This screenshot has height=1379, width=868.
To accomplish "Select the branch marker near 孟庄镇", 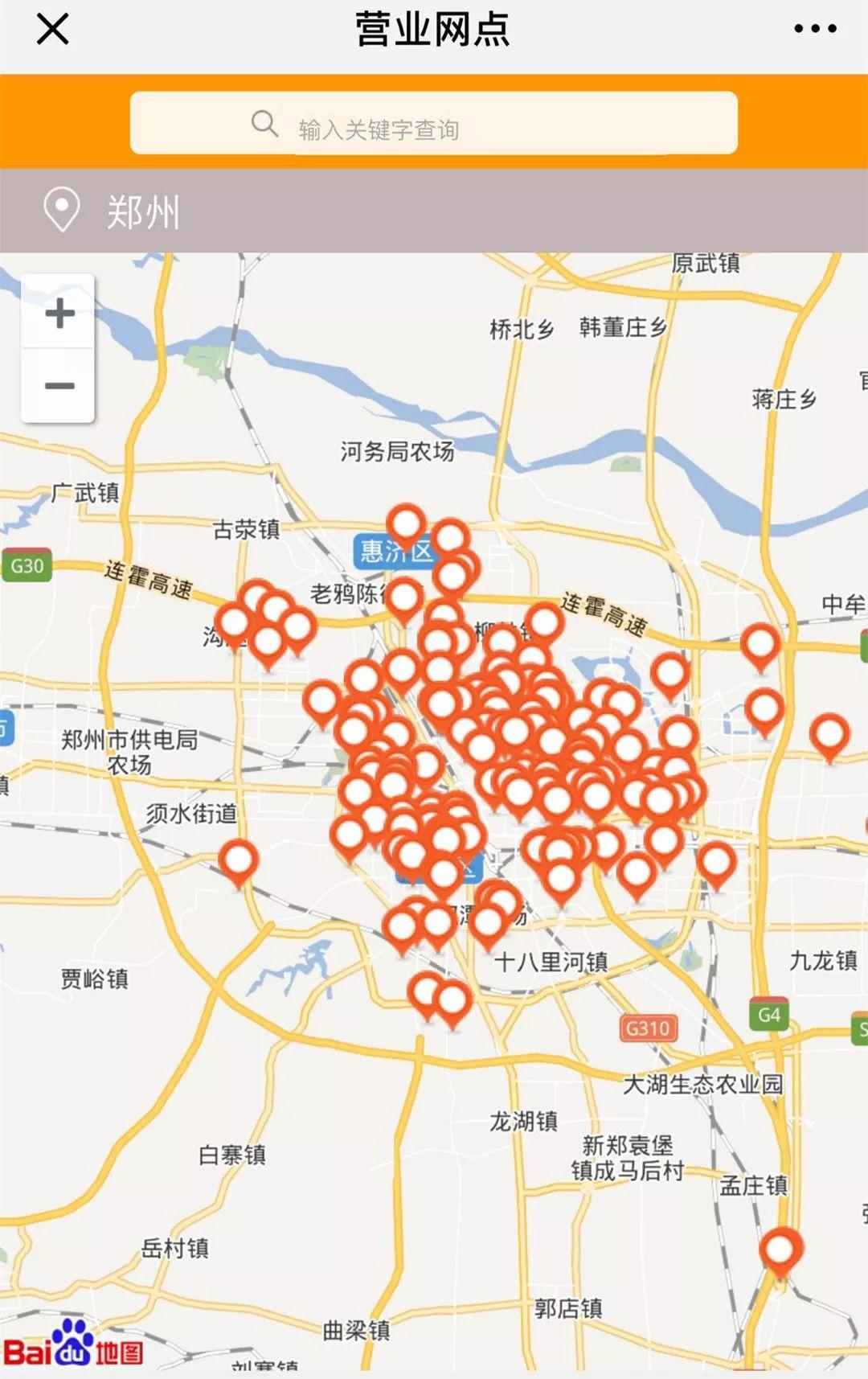I will pyautogui.click(x=780, y=1249).
